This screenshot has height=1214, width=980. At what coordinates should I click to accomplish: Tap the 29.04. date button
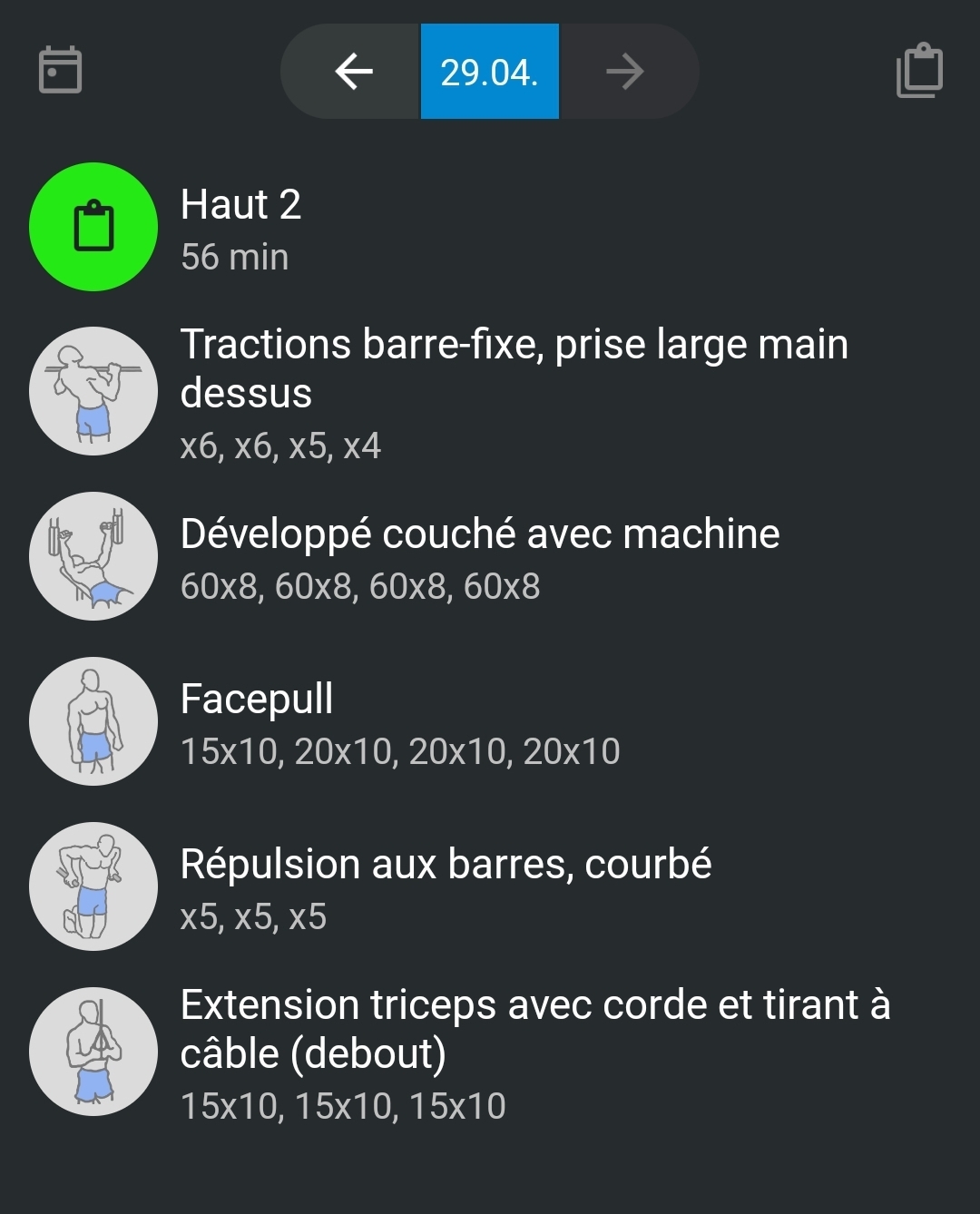489,72
